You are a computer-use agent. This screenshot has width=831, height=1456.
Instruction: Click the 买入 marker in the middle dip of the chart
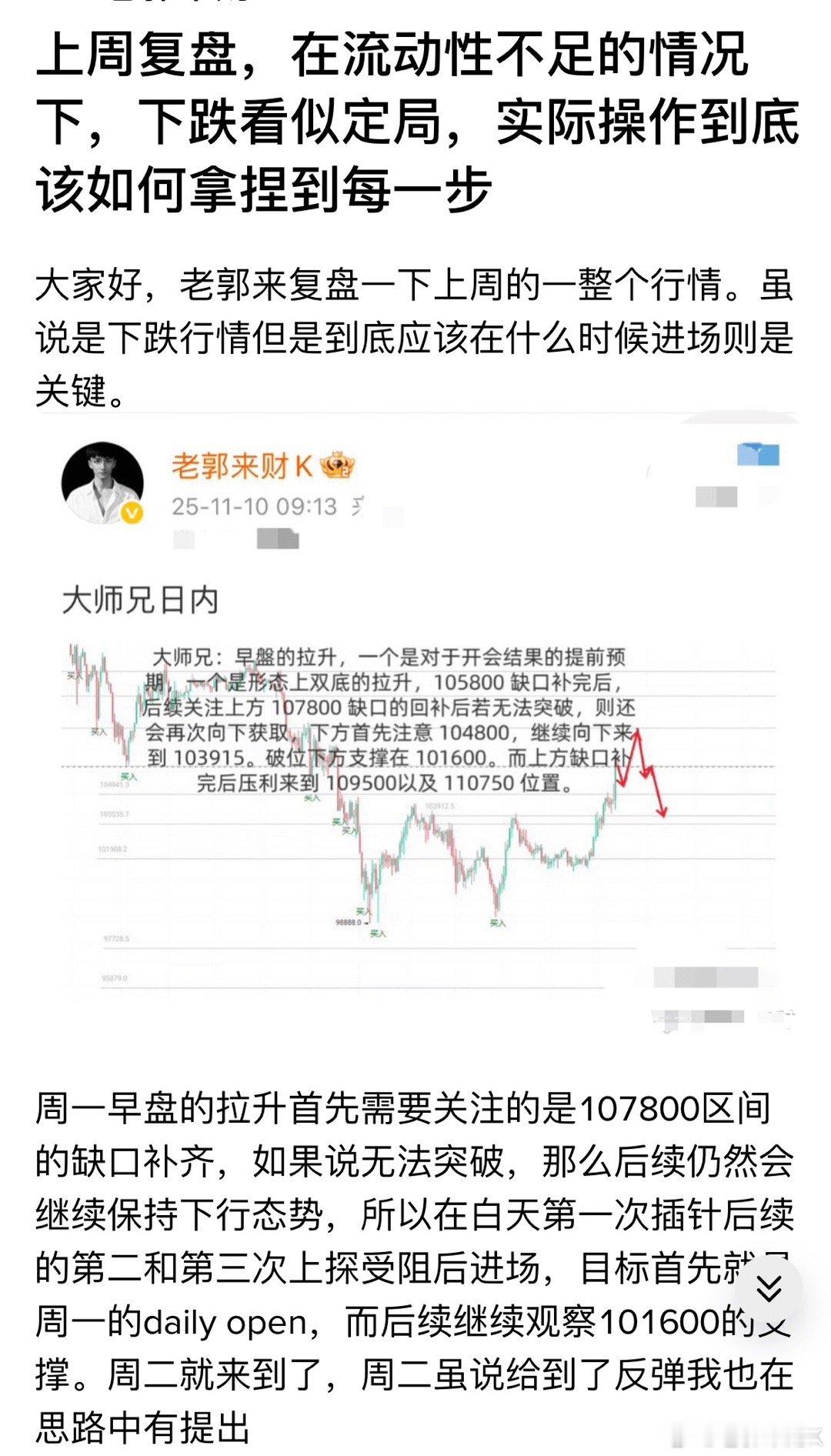coord(496,923)
